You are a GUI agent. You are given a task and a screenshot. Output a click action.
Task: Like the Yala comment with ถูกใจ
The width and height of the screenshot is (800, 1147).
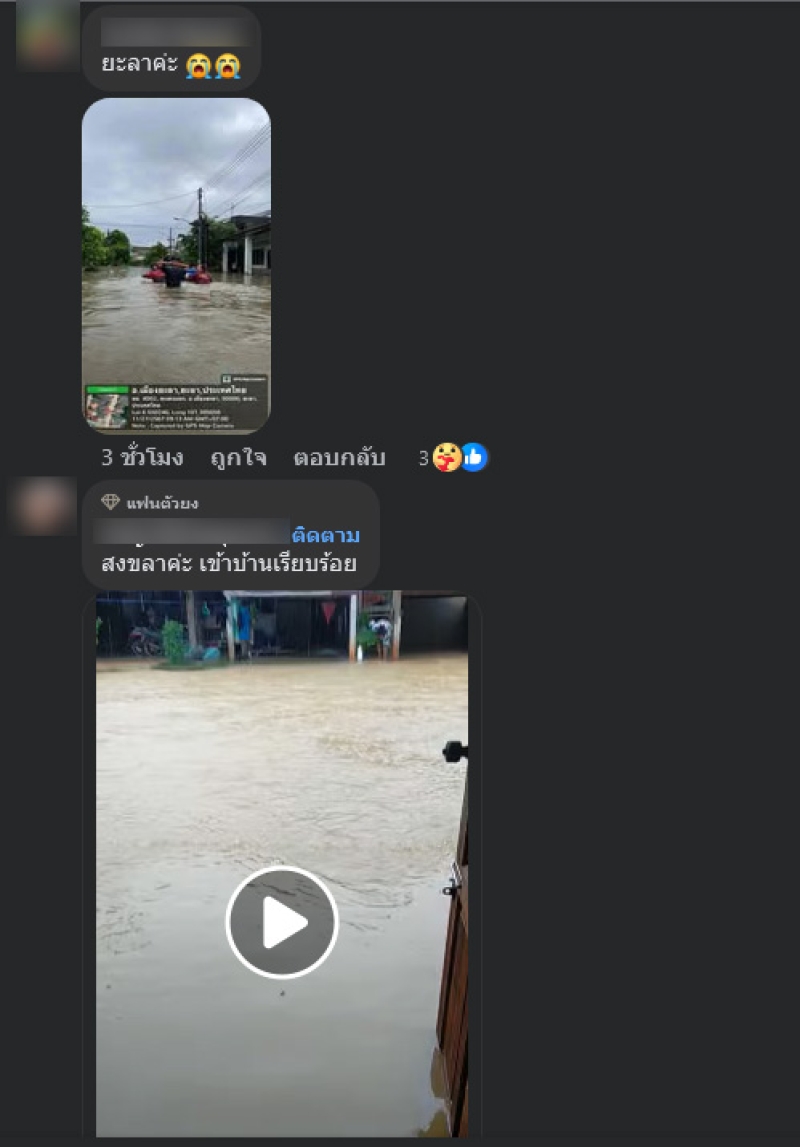[x=238, y=458]
